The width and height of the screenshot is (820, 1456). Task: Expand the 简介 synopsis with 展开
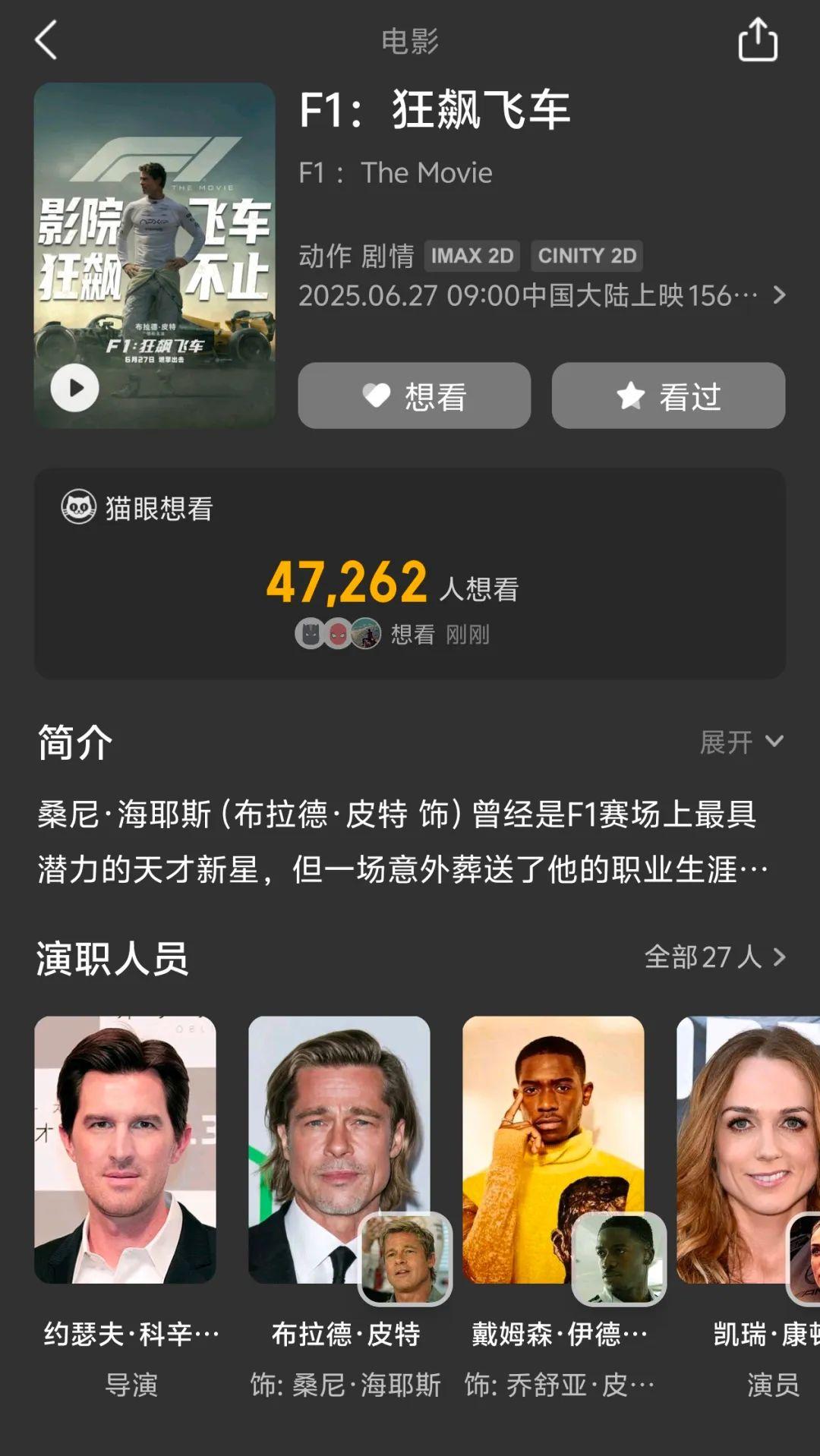click(x=741, y=742)
